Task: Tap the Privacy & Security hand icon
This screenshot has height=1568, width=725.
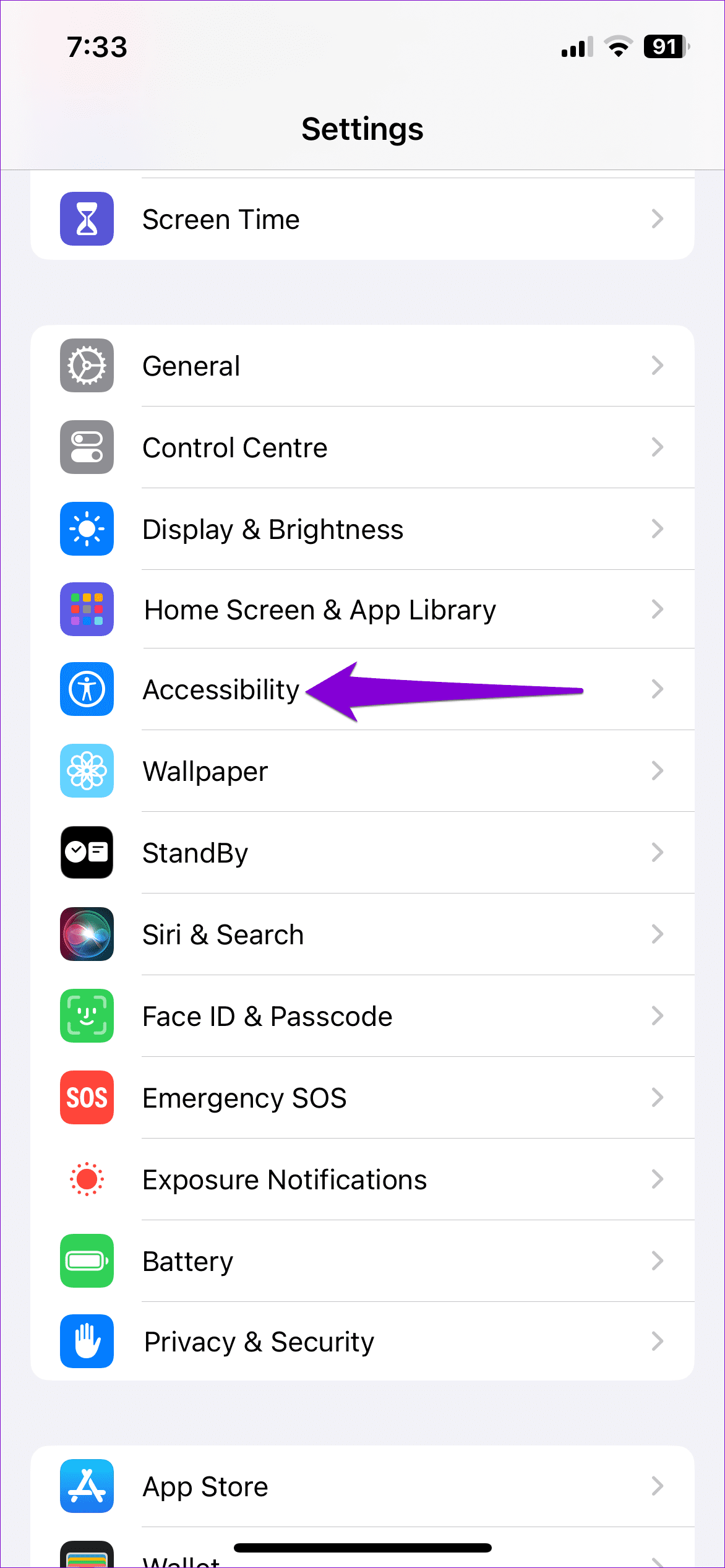Action: coord(87,1342)
